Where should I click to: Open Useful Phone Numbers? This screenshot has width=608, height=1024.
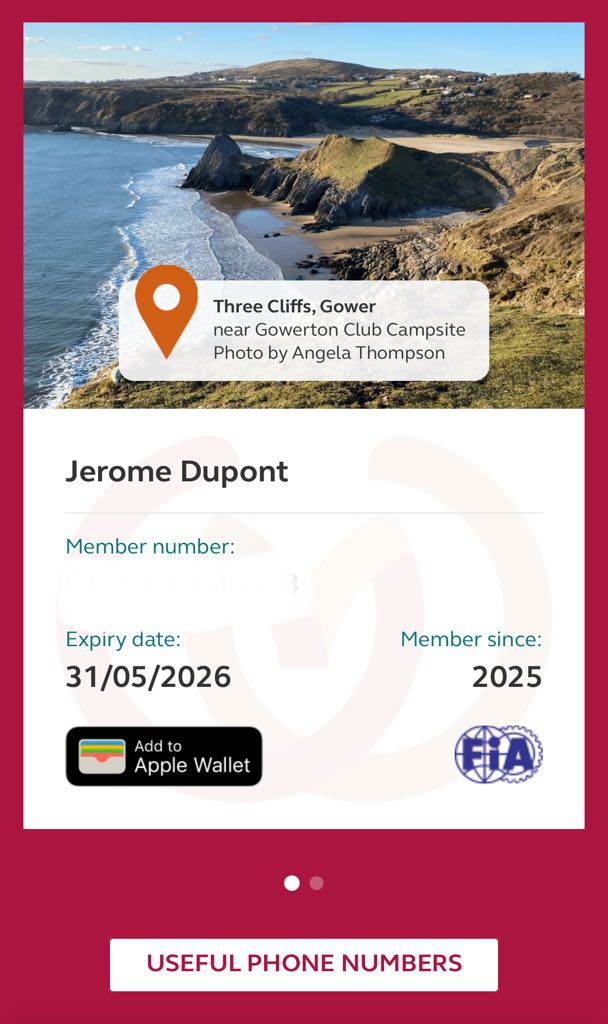pos(304,964)
